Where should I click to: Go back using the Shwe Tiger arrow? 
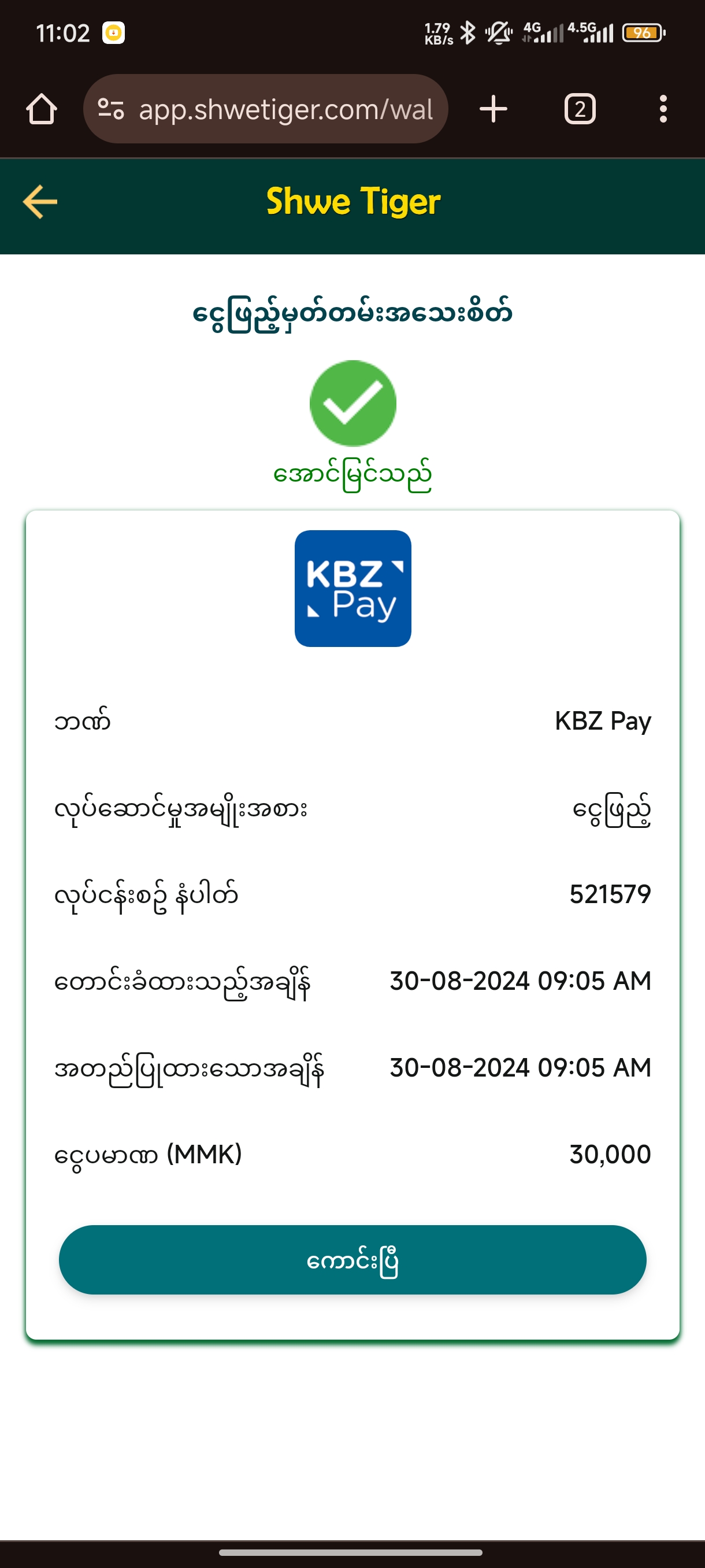(x=40, y=202)
